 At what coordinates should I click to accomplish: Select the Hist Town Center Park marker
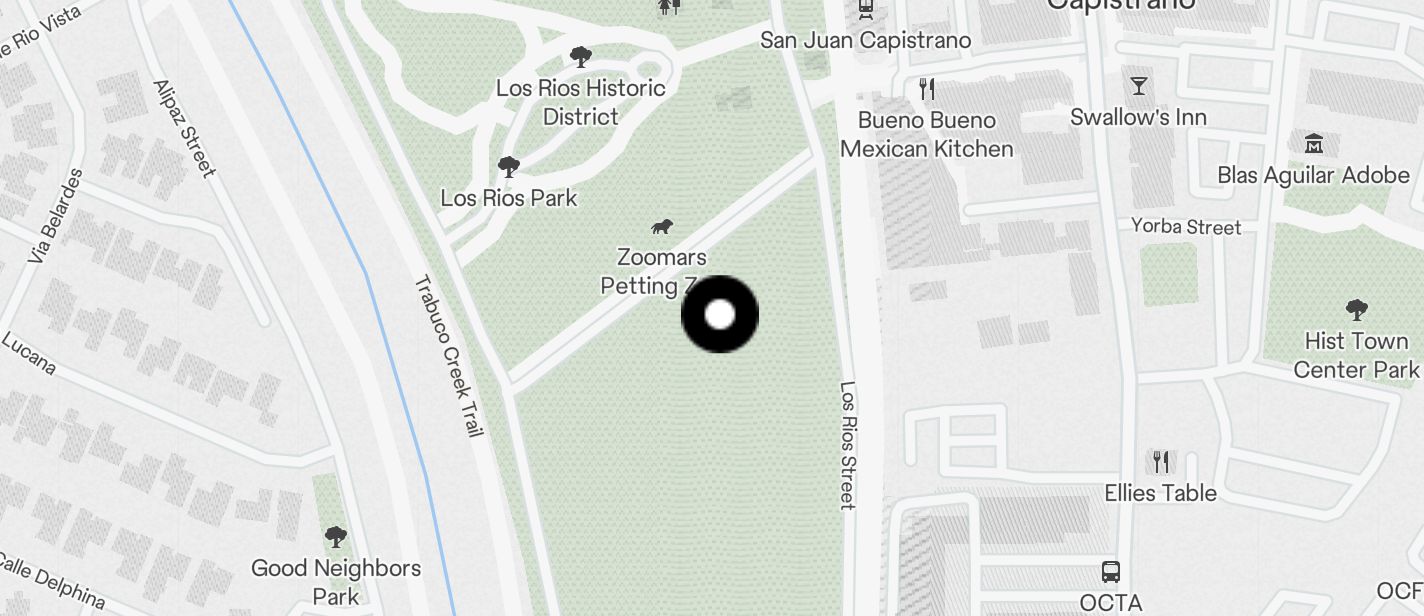click(x=1356, y=309)
